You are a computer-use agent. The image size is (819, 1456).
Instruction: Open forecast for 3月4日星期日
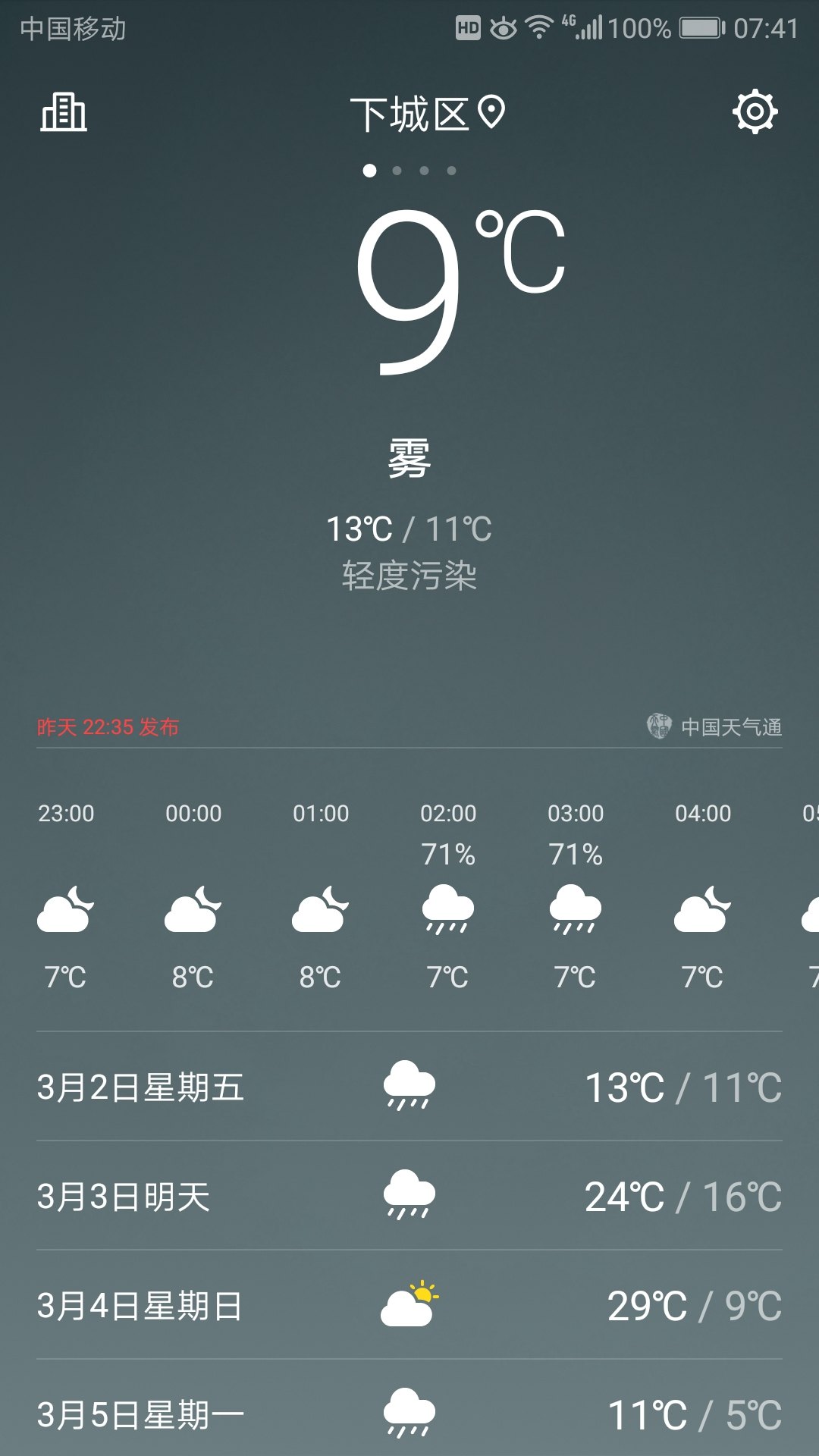click(409, 1305)
